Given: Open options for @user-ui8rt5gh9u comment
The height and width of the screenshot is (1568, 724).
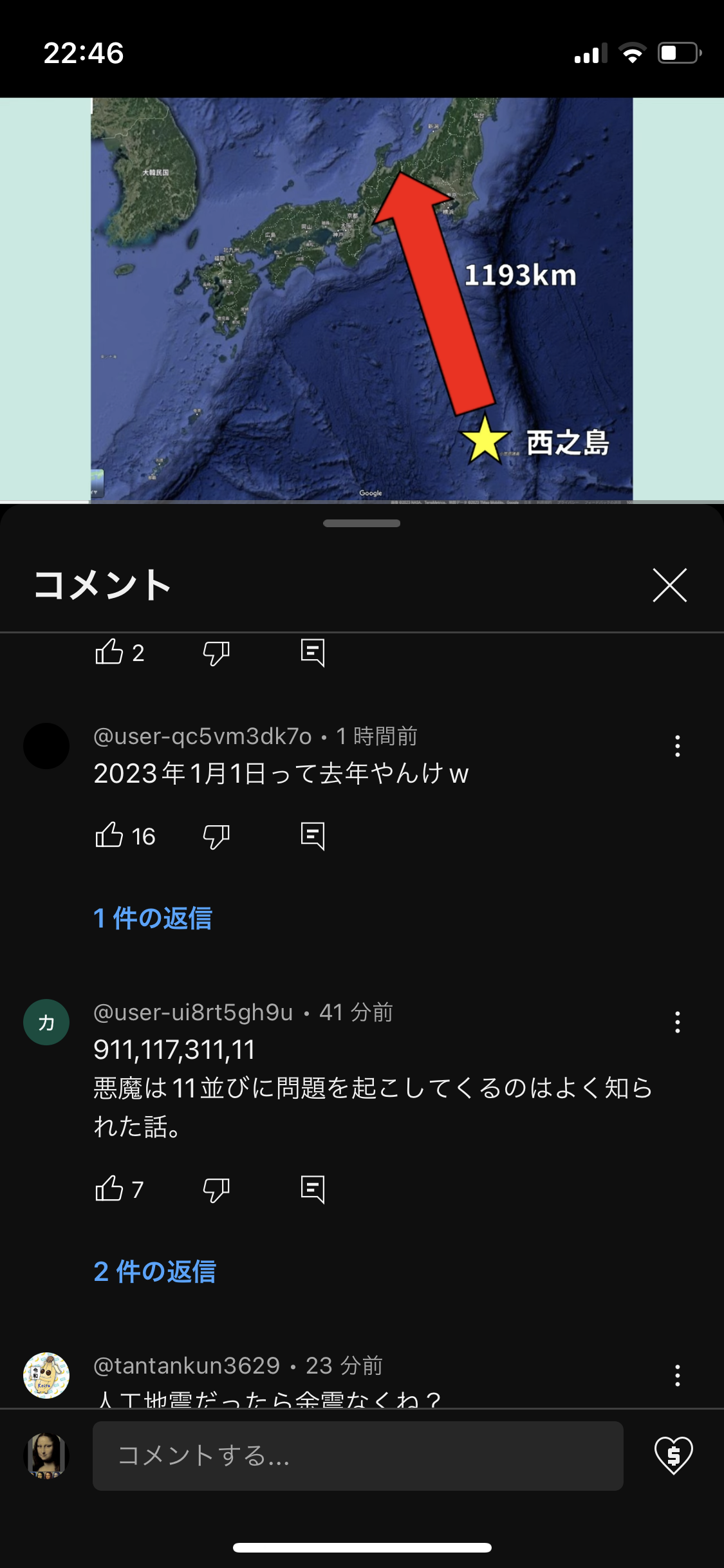Looking at the screenshot, I should pos(677,1022).
